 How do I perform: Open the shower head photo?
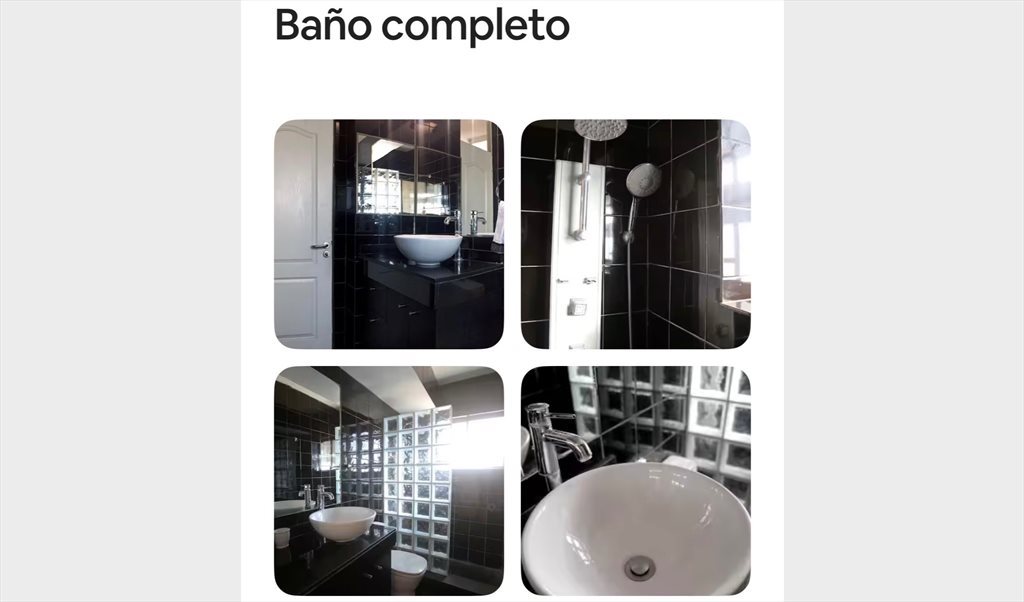[635, 234]
